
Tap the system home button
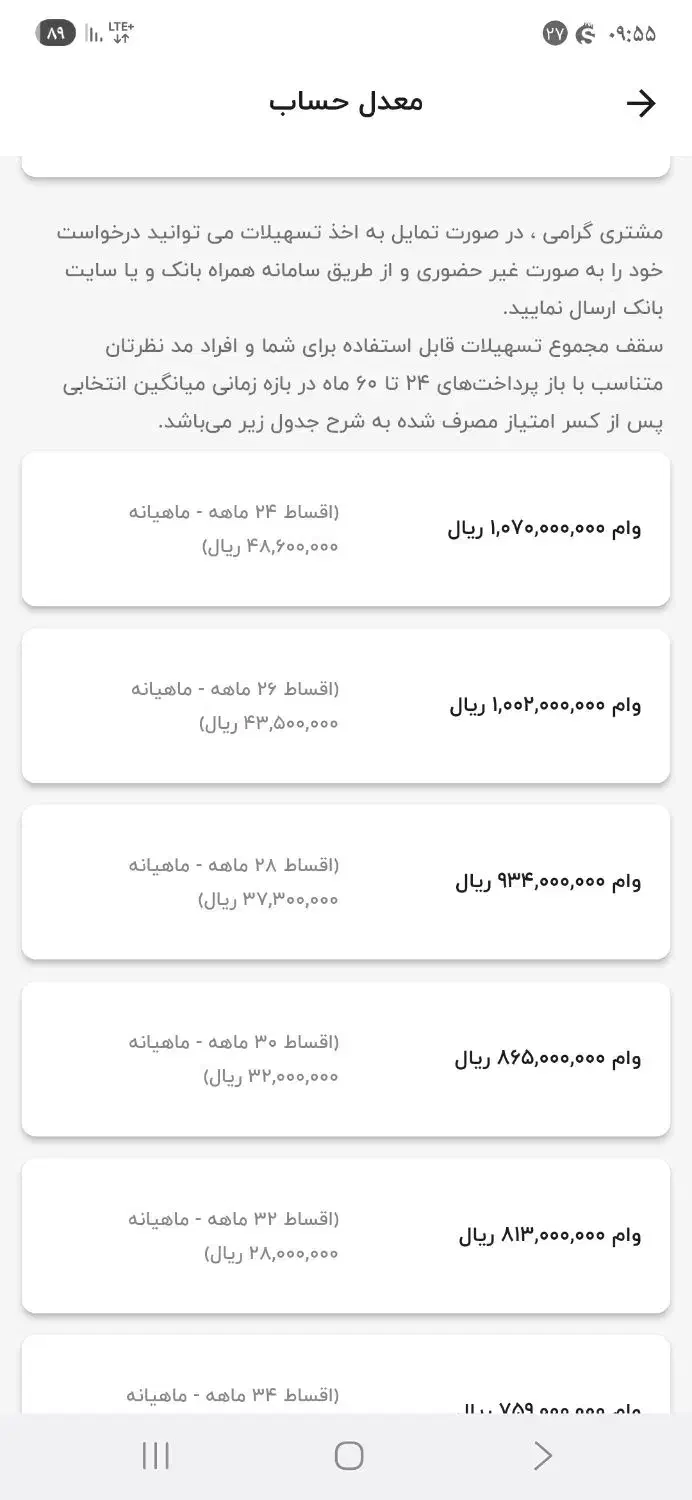(x=348, y=1455)
